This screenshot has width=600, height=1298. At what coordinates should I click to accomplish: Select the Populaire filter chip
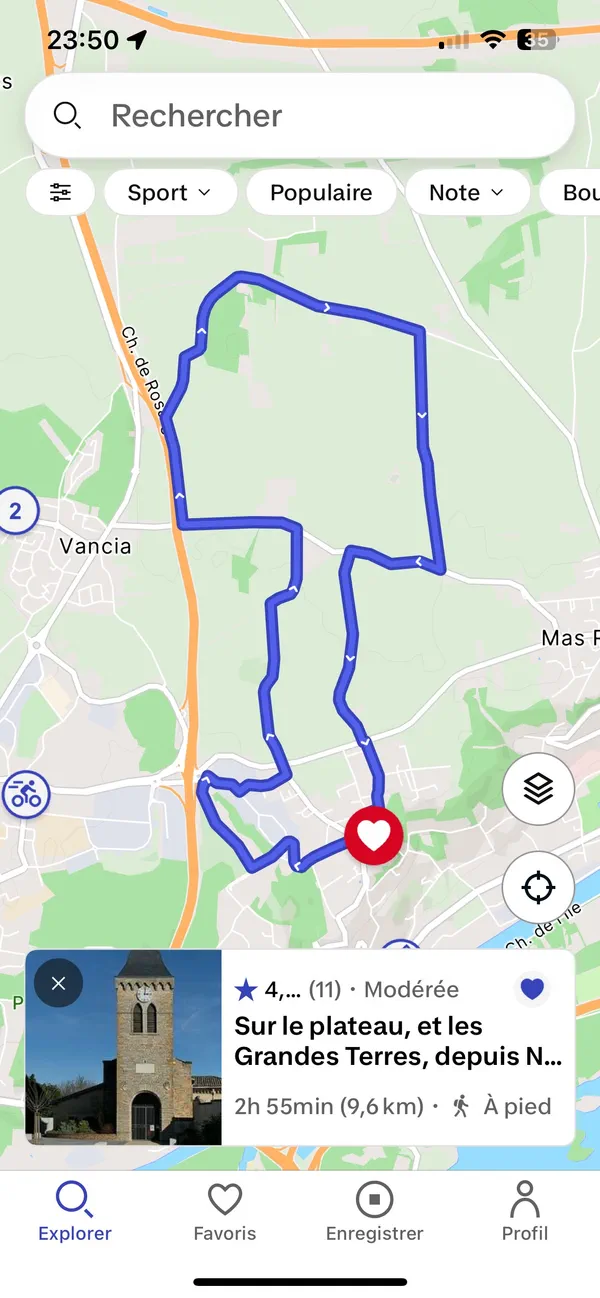(321, 193)
